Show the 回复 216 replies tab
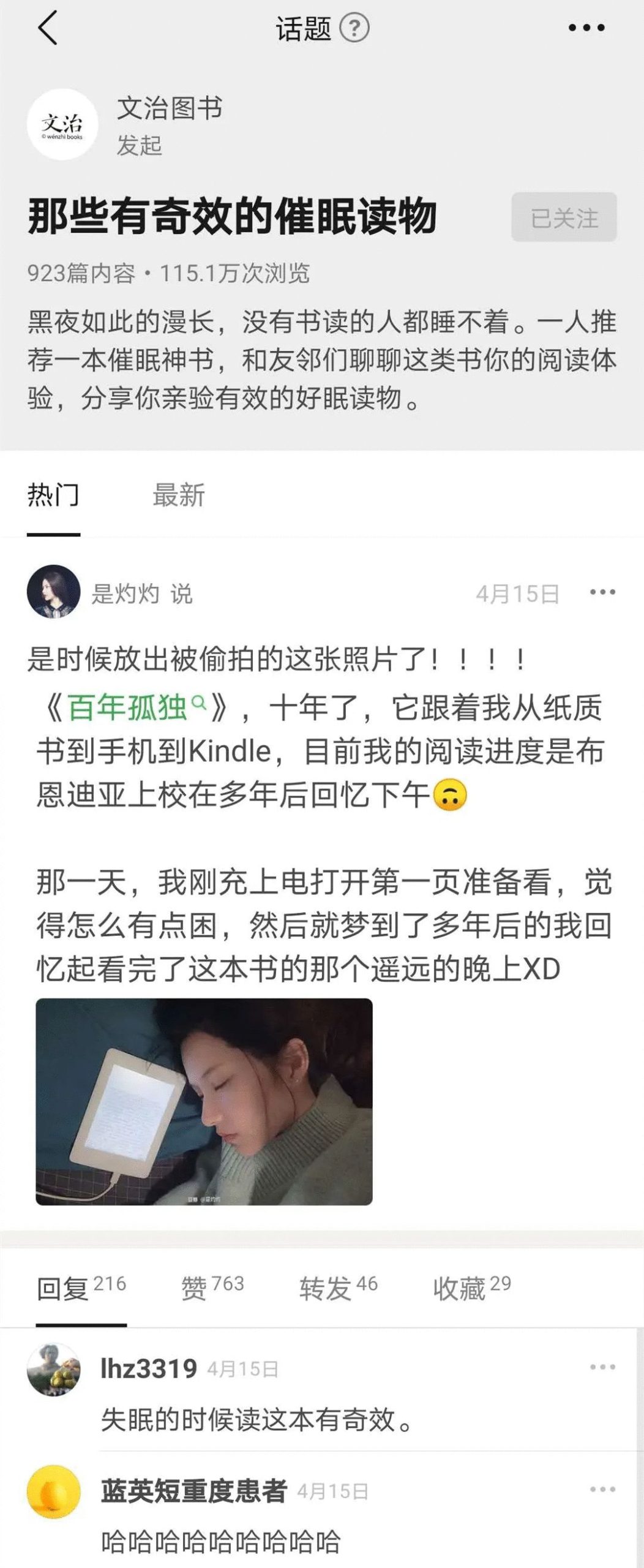This screenshot has width=644, height=1568. click(x=81, y=1287)
